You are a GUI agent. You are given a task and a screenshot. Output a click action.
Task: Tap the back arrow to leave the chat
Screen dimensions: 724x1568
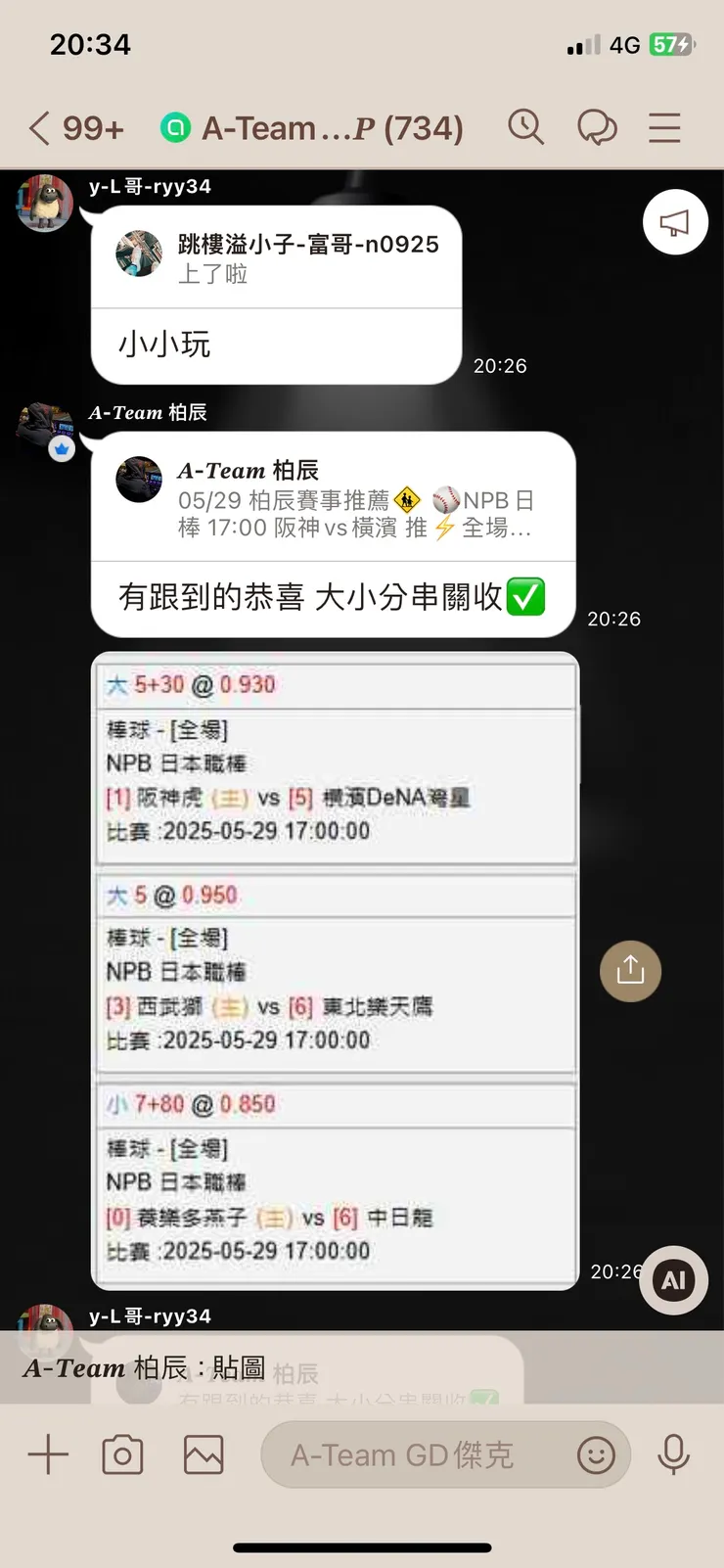[35, 127]
